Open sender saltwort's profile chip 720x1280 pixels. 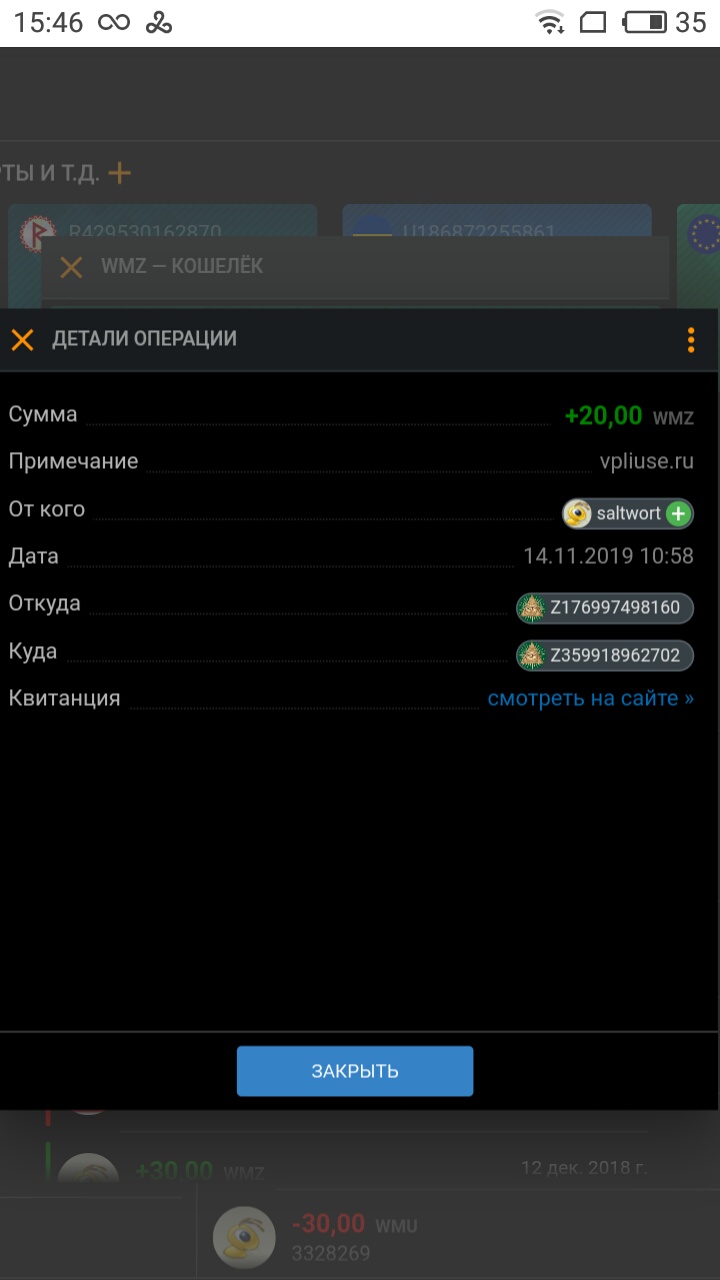coord(627,514)
